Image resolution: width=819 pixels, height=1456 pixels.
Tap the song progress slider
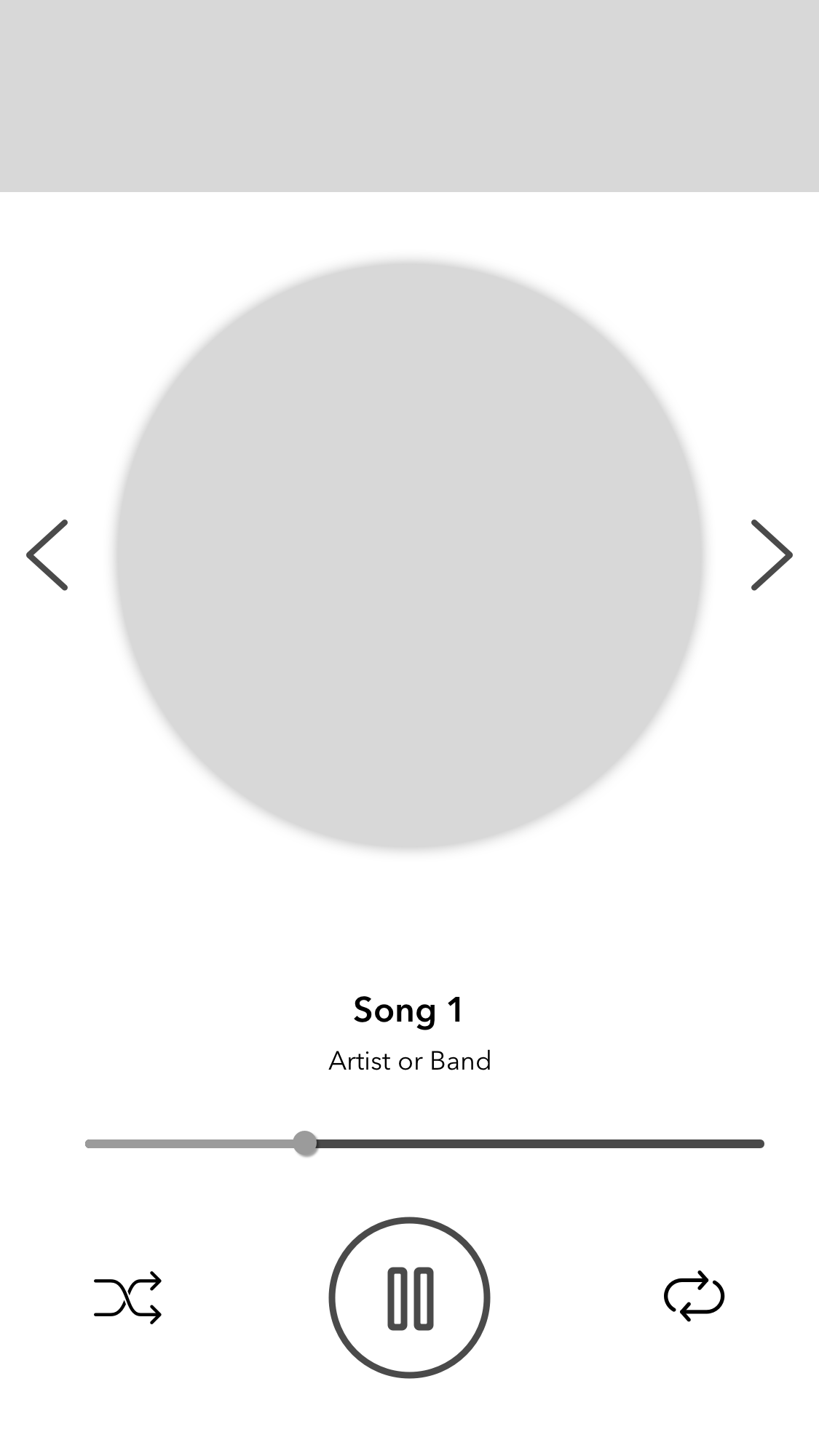click(424, 1144)
